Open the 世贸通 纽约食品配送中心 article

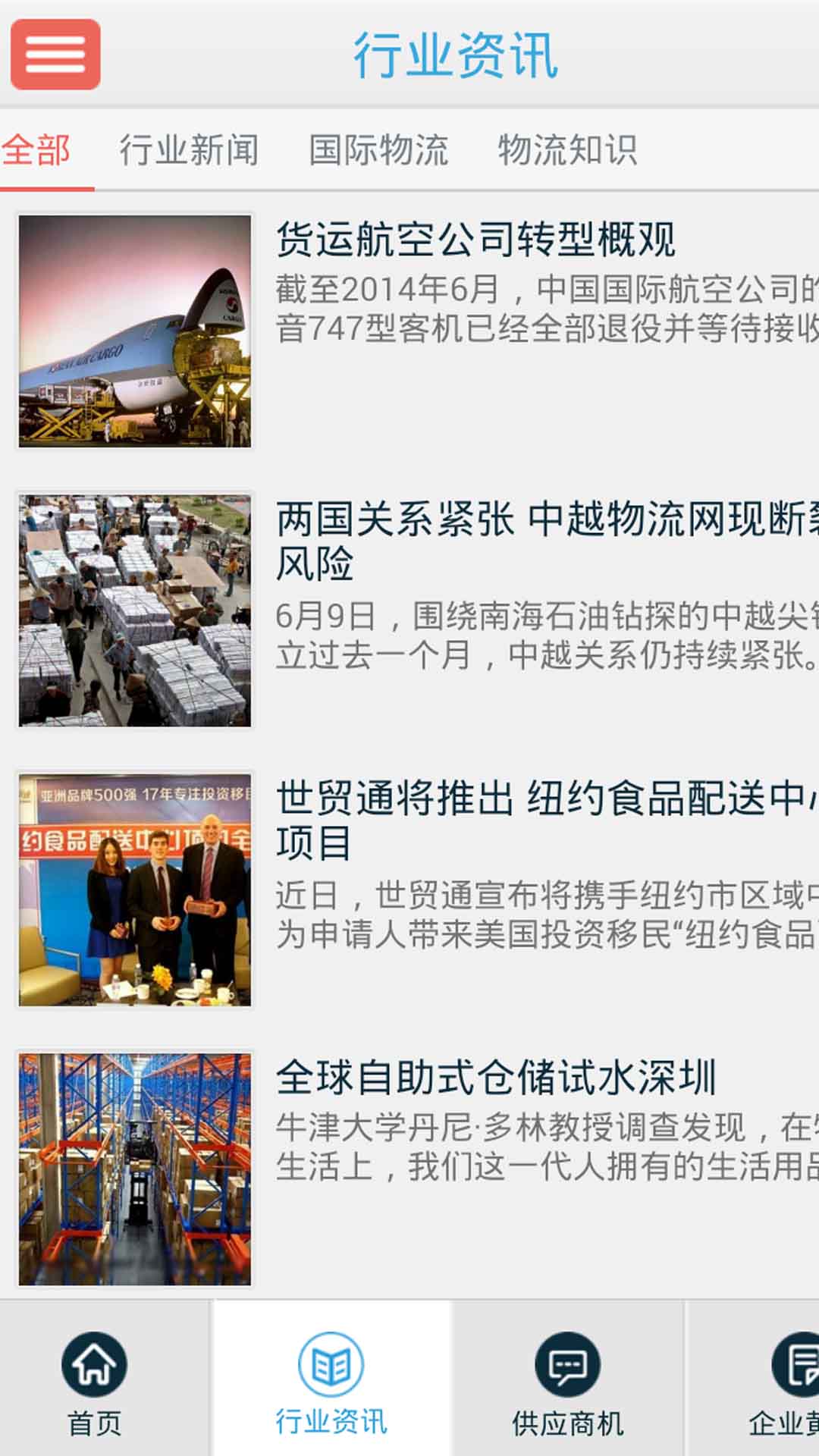pos(531,821)
